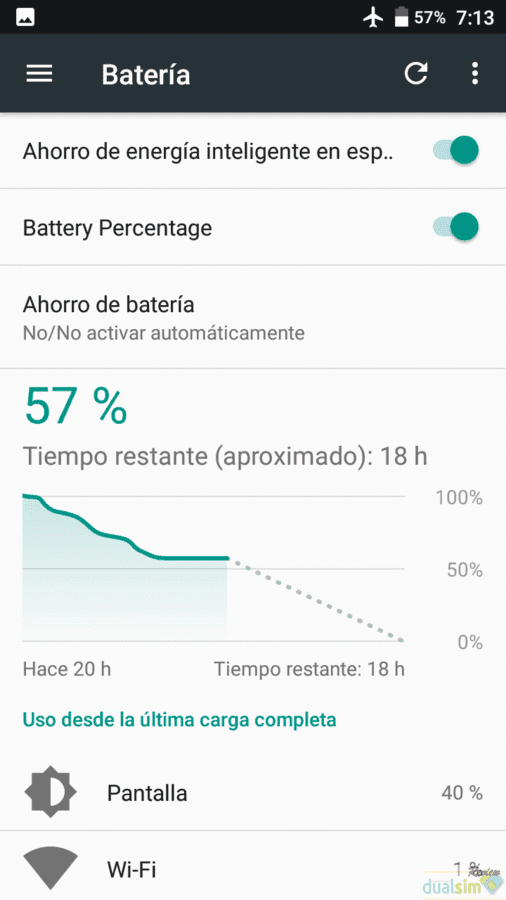
Task: Open Ahorro de batería settings
Action: (x=253, y=317)
